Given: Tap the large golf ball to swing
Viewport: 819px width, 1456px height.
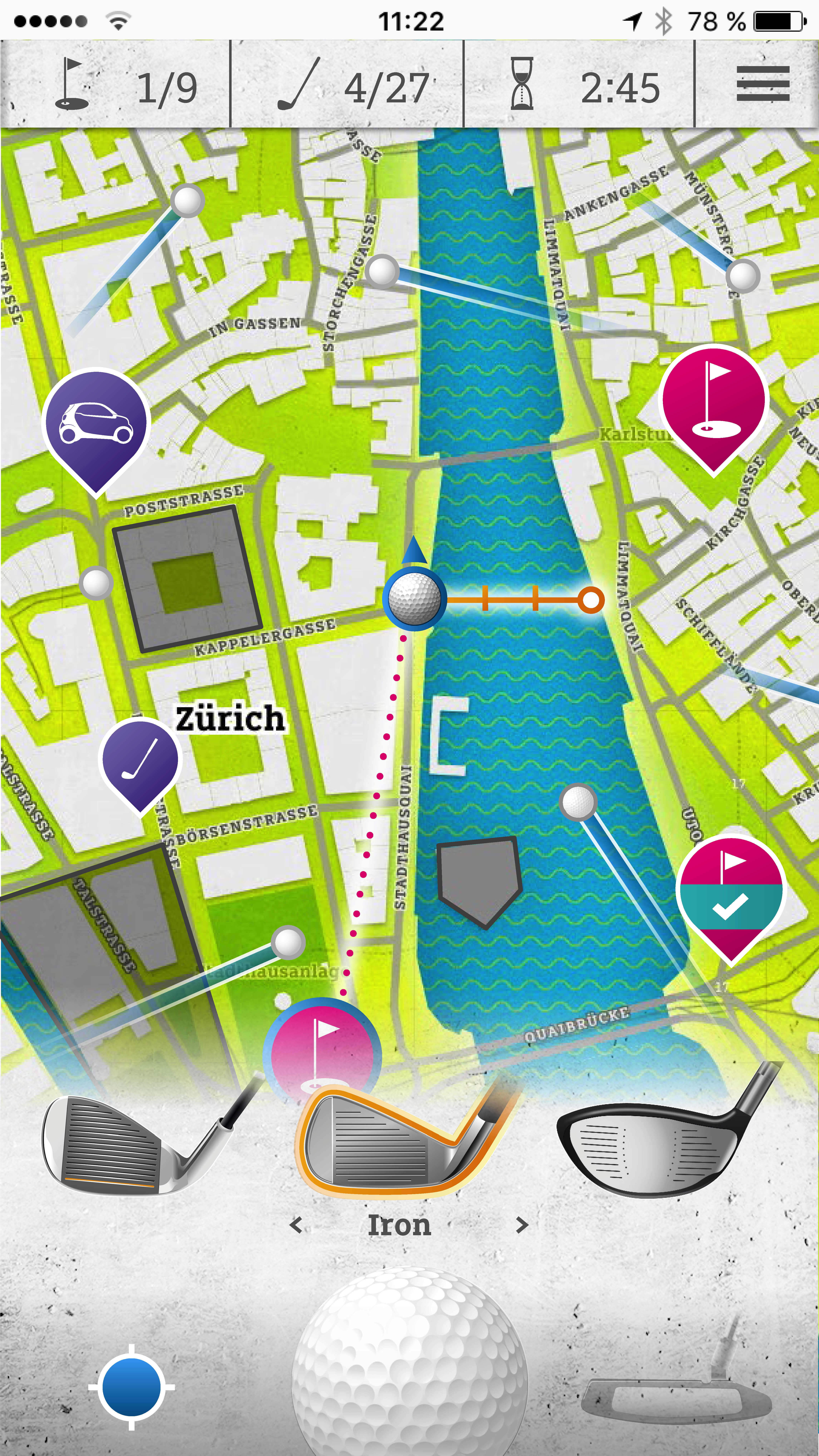Looking at the screenshot, I should (409, 1368).
